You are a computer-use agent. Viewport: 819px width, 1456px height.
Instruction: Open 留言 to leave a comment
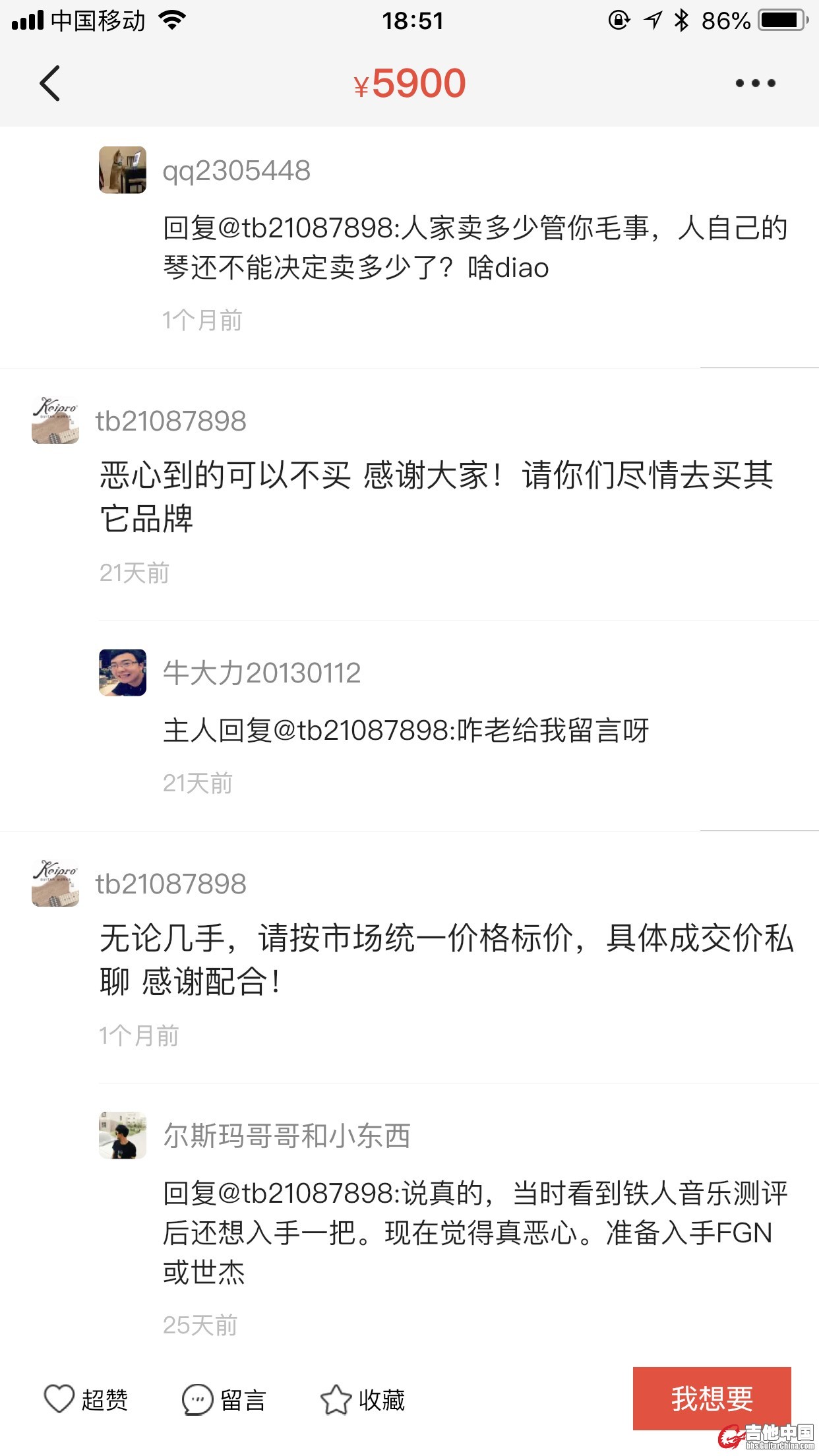(x=224, y=1399)
